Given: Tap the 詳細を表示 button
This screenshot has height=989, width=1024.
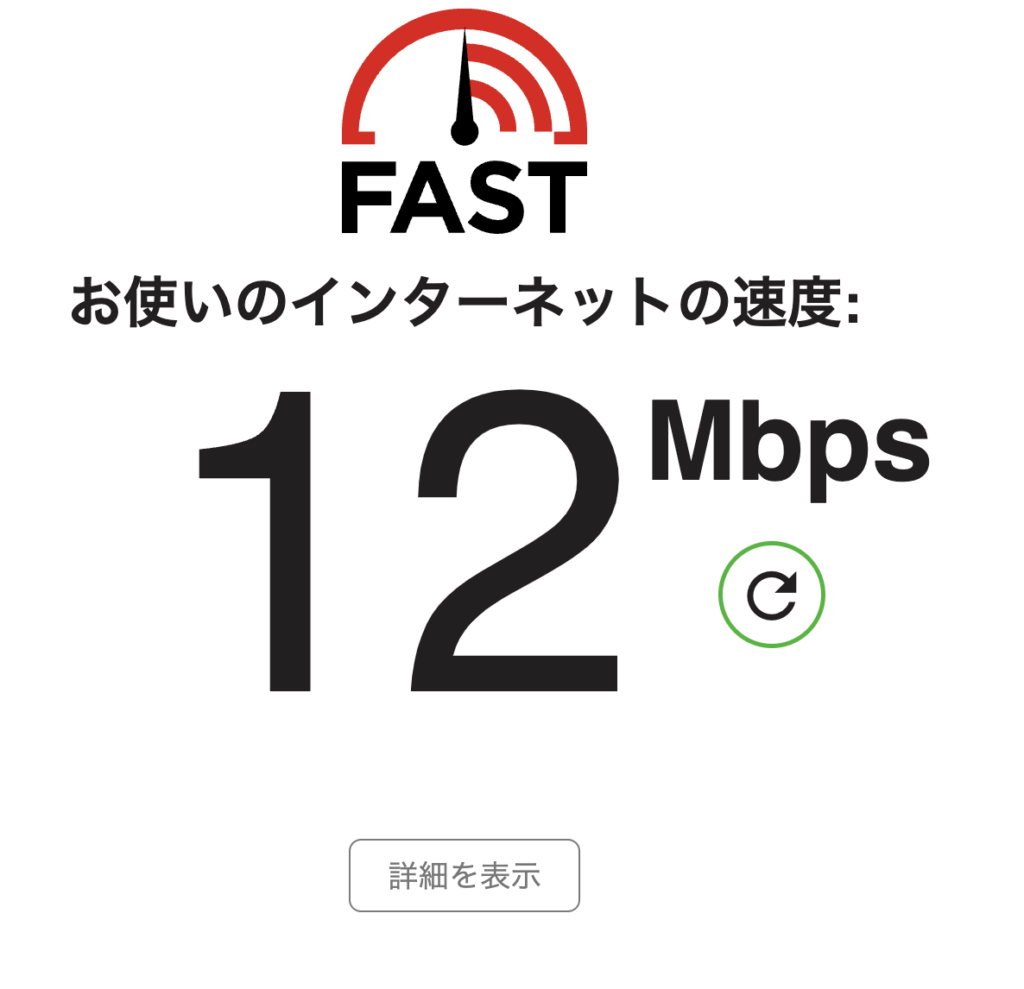Looking at the screenshot, I should pos(464,876).
